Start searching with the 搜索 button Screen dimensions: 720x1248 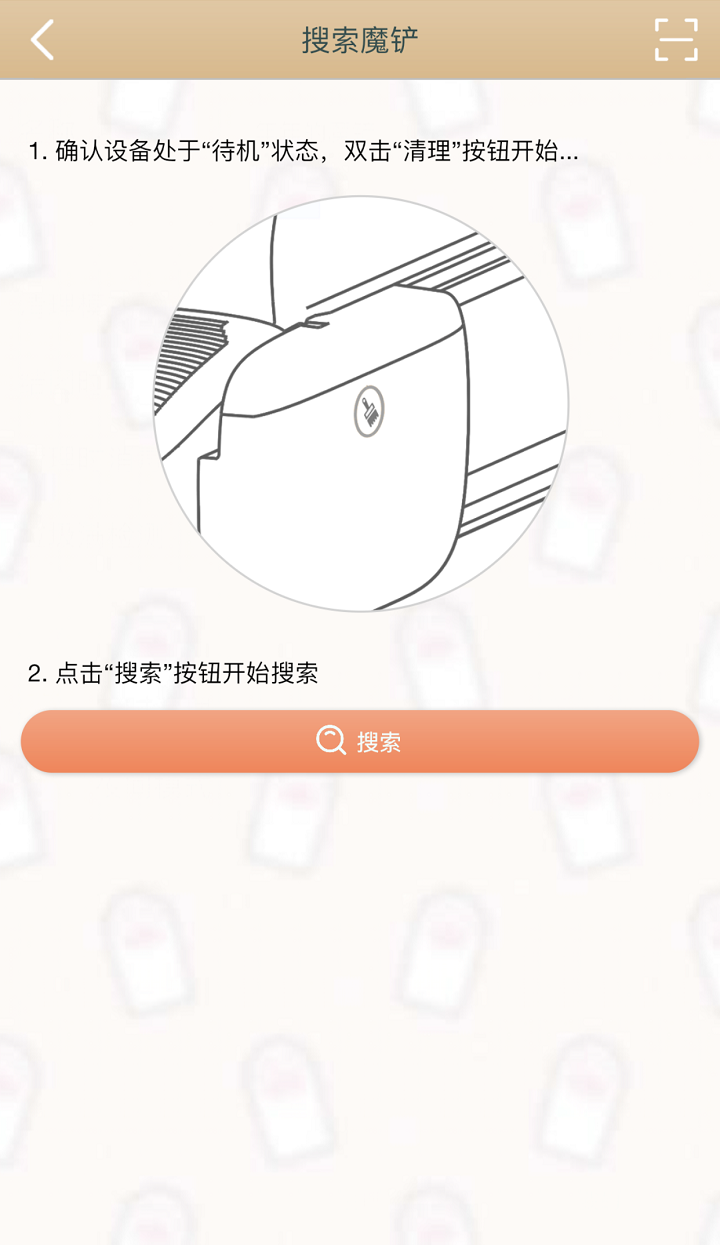(360, 741)
